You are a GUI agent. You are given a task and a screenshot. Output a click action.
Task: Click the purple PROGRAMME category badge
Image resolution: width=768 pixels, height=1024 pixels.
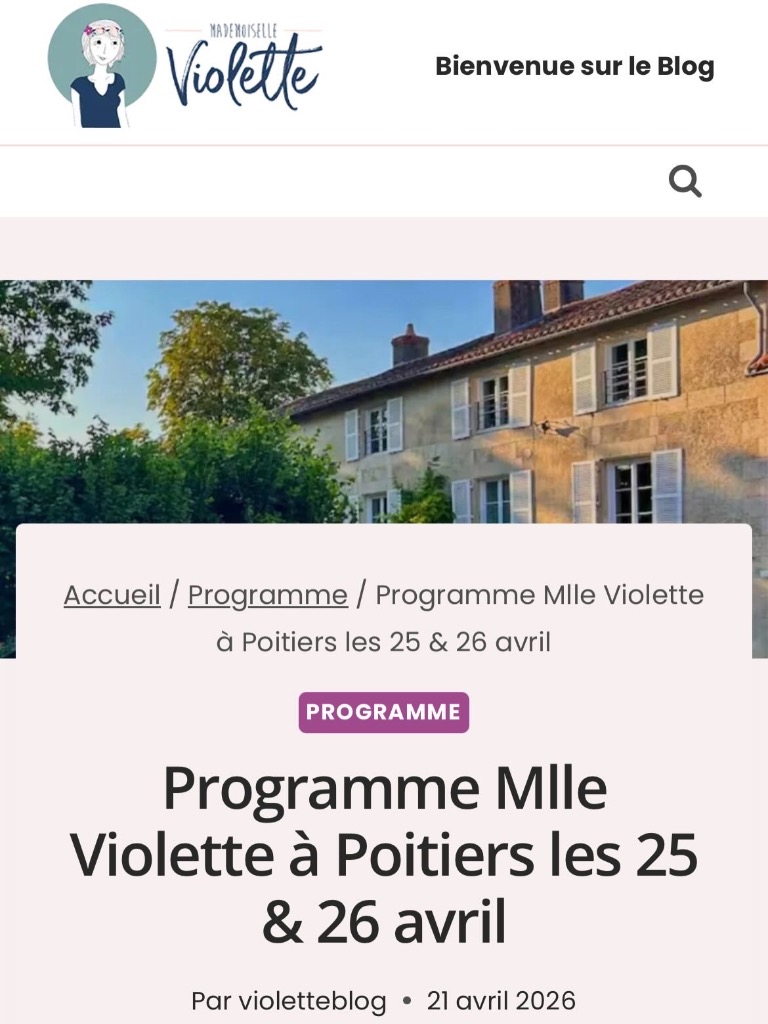(x=383, y=712)
